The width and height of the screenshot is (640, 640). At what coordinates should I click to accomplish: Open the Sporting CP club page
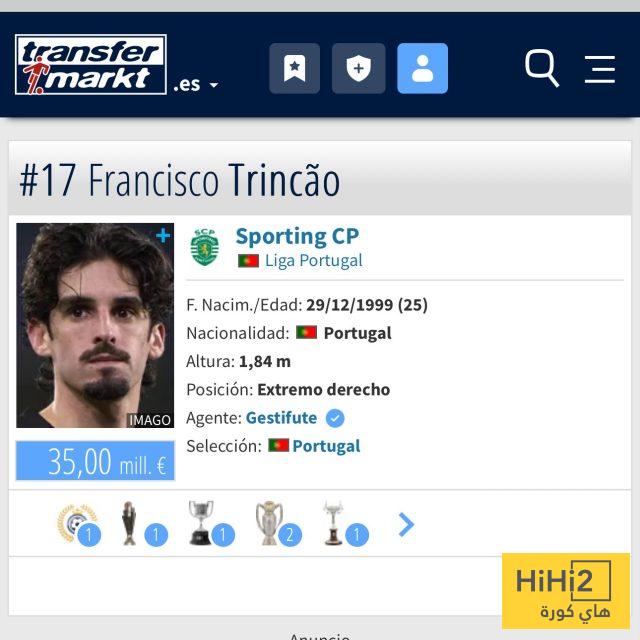[x=297, y=236]
